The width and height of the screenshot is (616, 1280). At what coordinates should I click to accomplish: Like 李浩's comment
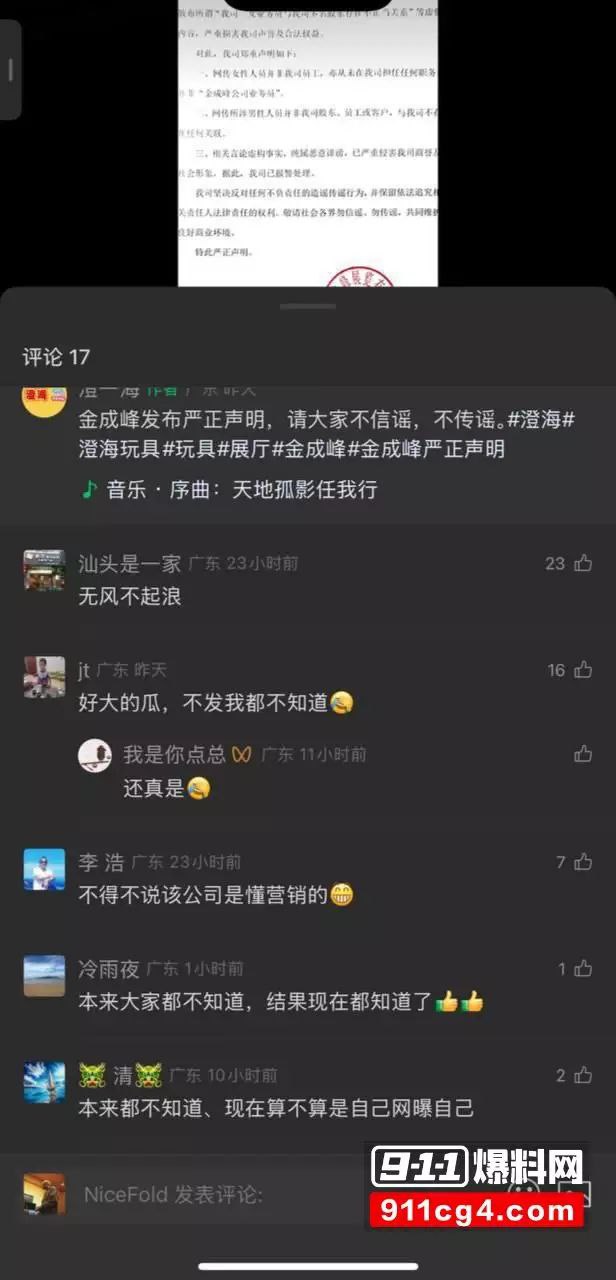(x=582, y=862)
